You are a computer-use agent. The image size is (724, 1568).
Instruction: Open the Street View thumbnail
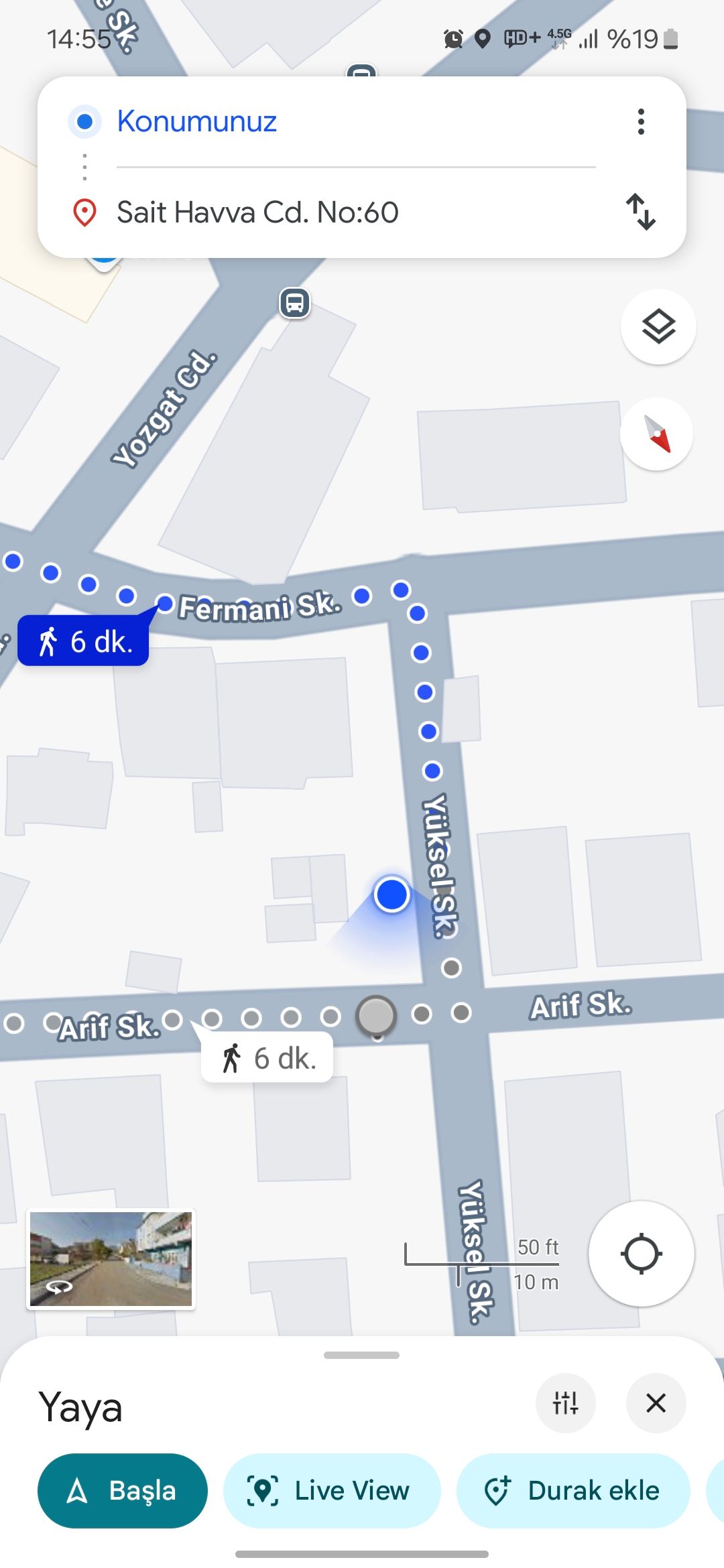(111, 1259)
